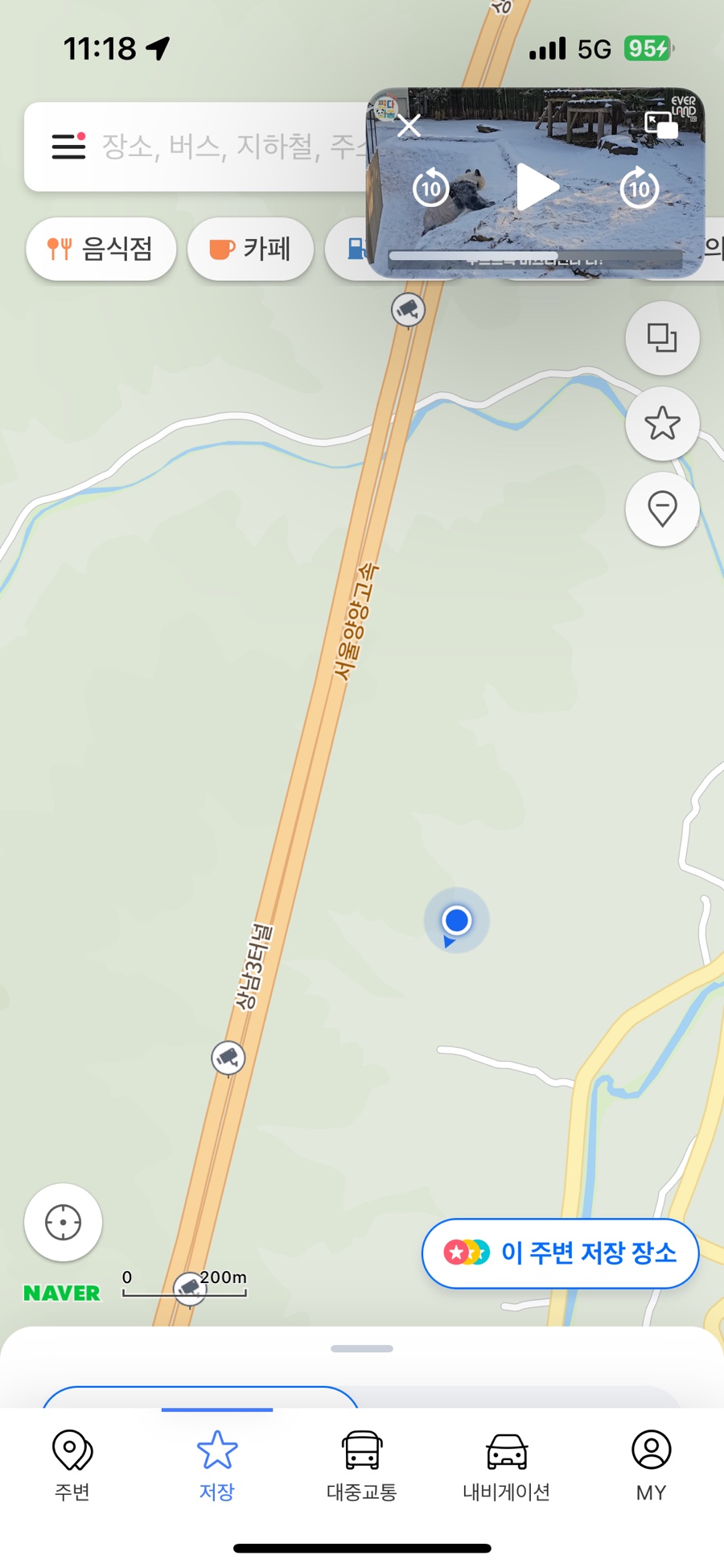The width and height of the screenshot is (724, 1568).
Task: Tap the star favorites map button
Action: [662, 423]
